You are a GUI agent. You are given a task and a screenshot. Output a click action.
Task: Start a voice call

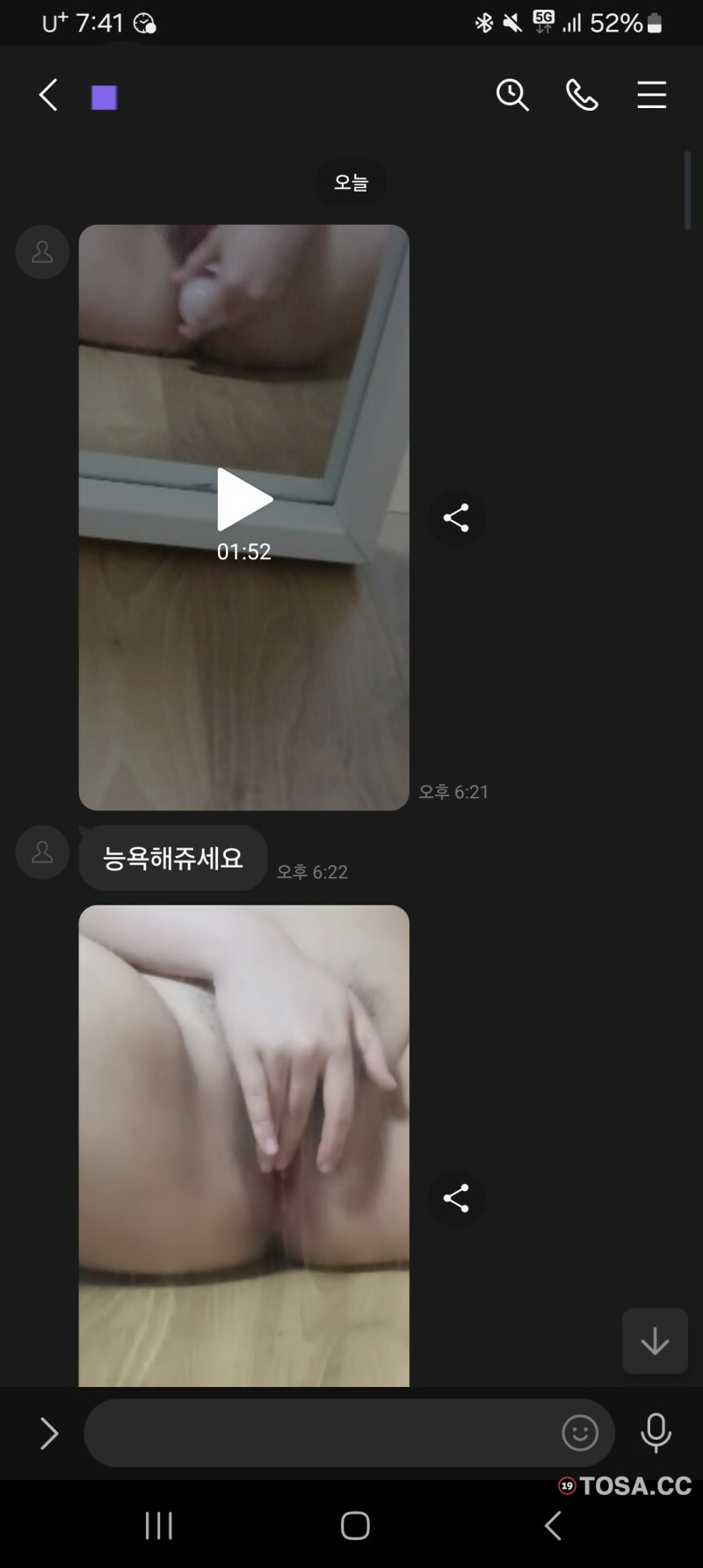pyautogui.click(x=582, y=95)
